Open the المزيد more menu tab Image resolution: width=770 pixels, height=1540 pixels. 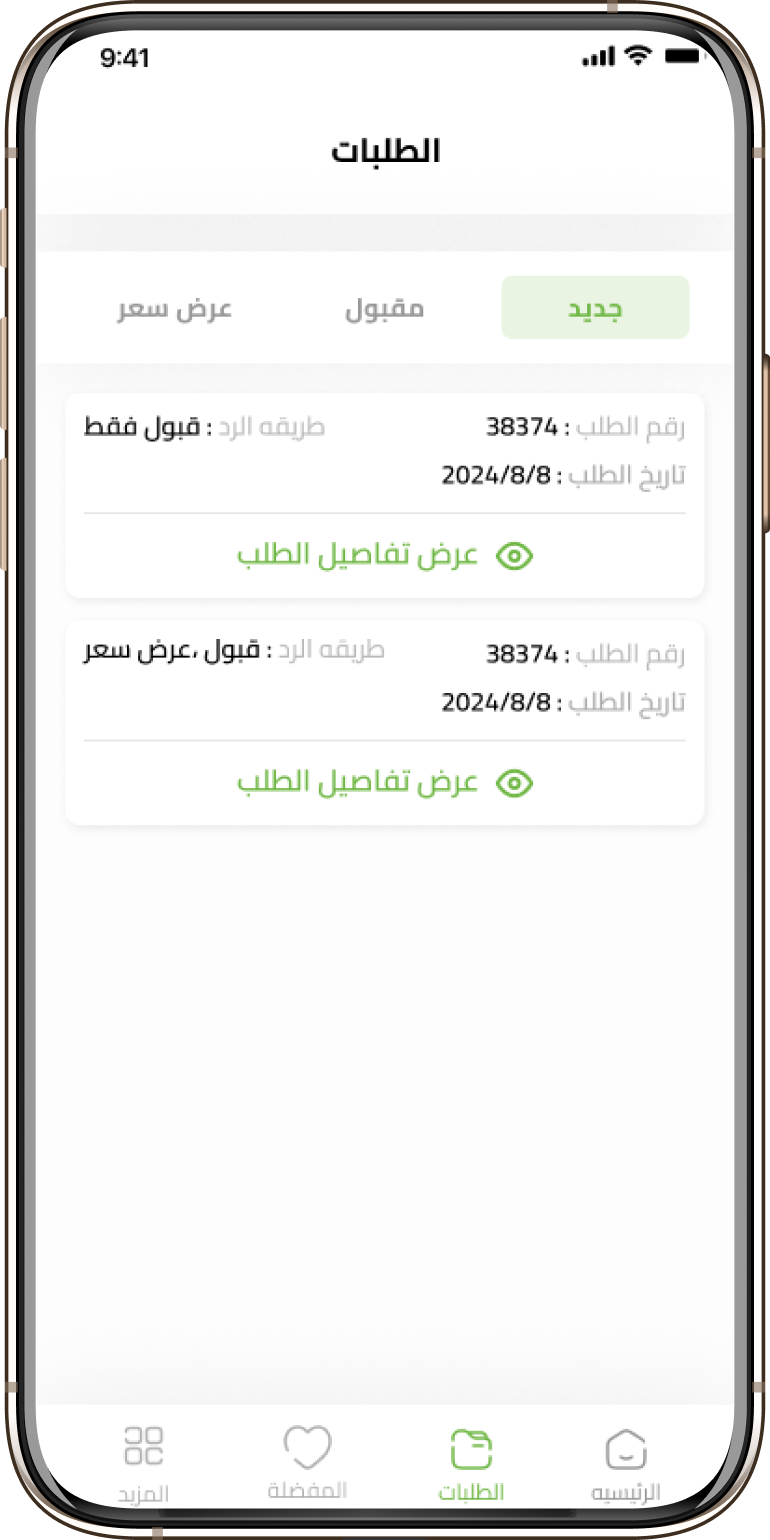coord(143,1463)
